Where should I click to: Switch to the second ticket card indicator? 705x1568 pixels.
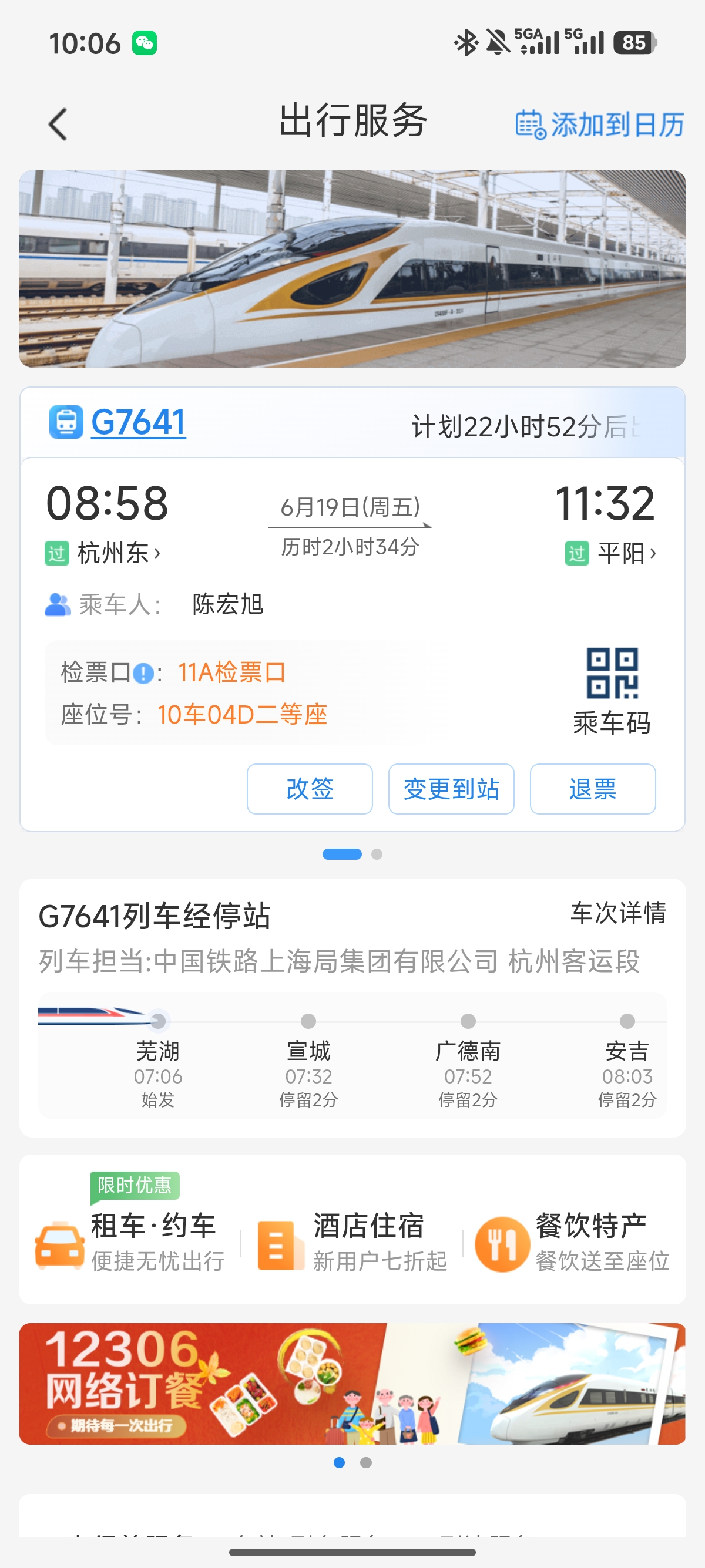coord(377,854)
